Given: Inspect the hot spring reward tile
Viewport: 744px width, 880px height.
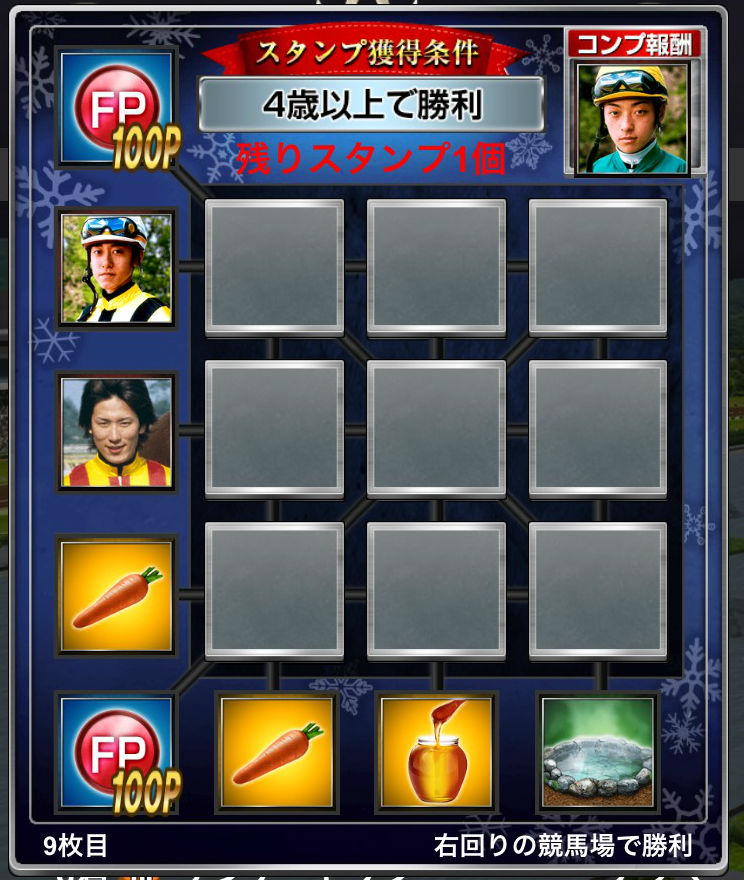Looking at the screenshot, I should click(x=598, y=752).
